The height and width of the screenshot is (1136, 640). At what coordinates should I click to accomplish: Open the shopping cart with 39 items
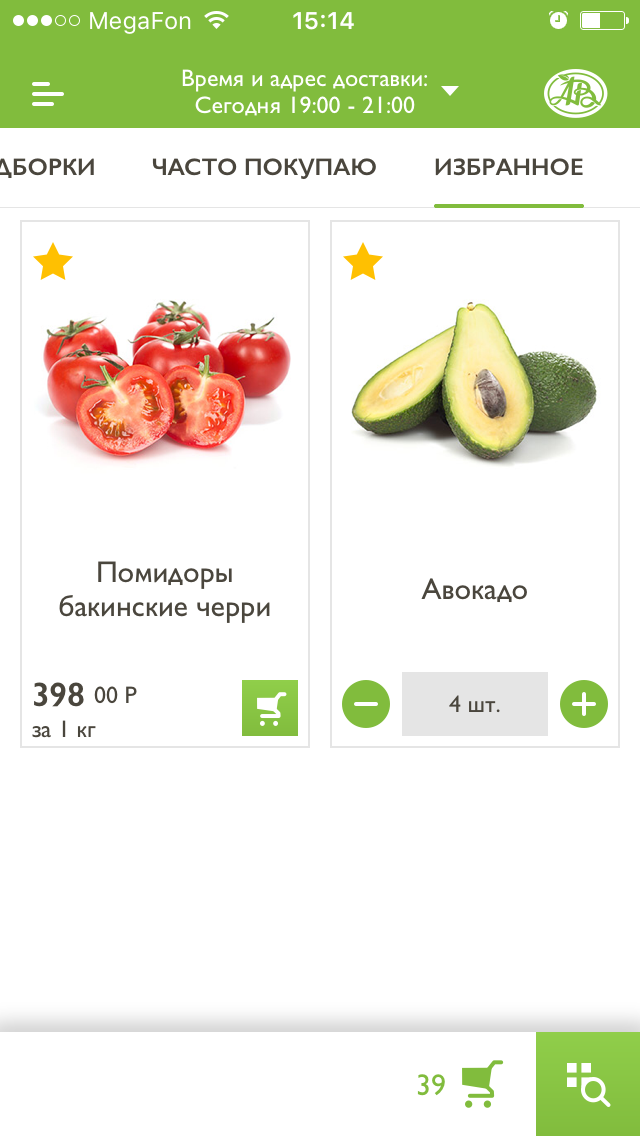coord(460,1084)
